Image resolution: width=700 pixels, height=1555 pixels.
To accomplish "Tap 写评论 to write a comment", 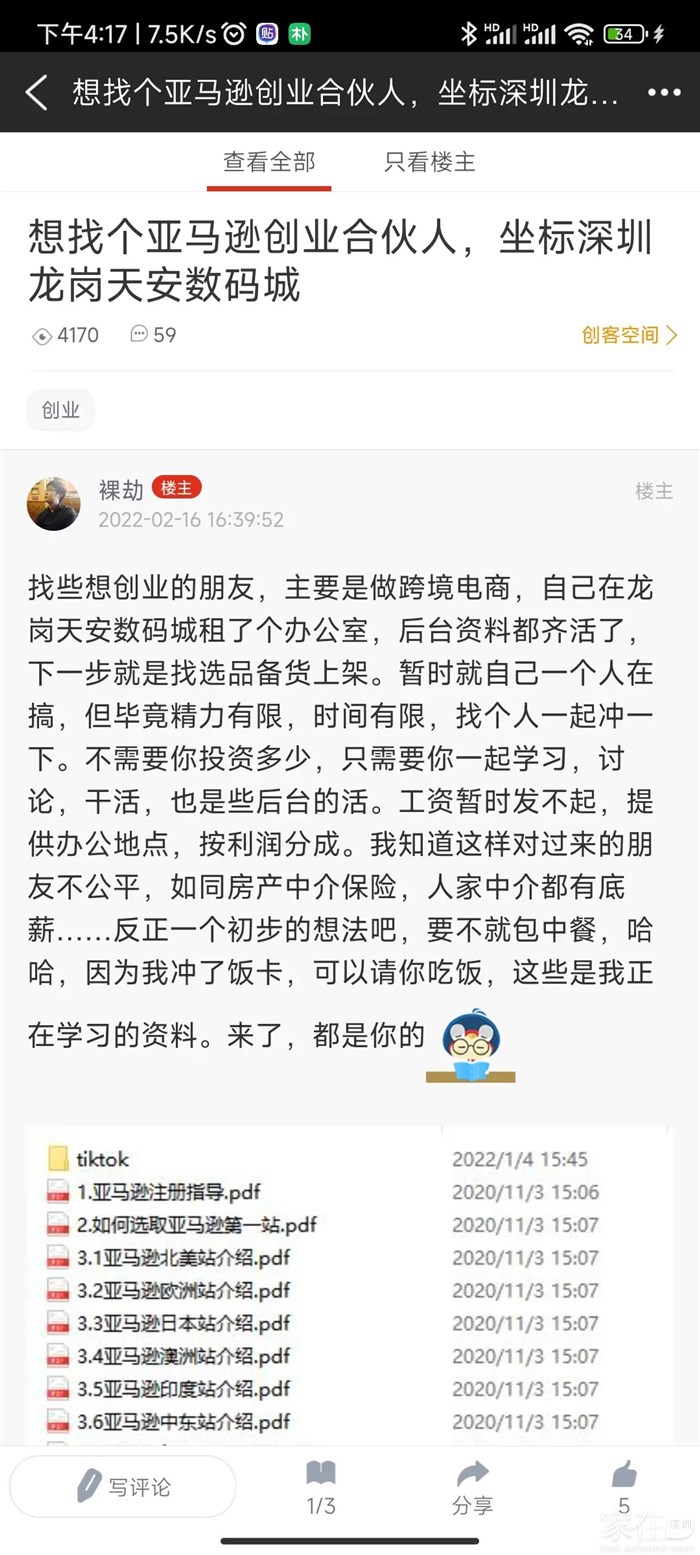I will [123, 1487].
